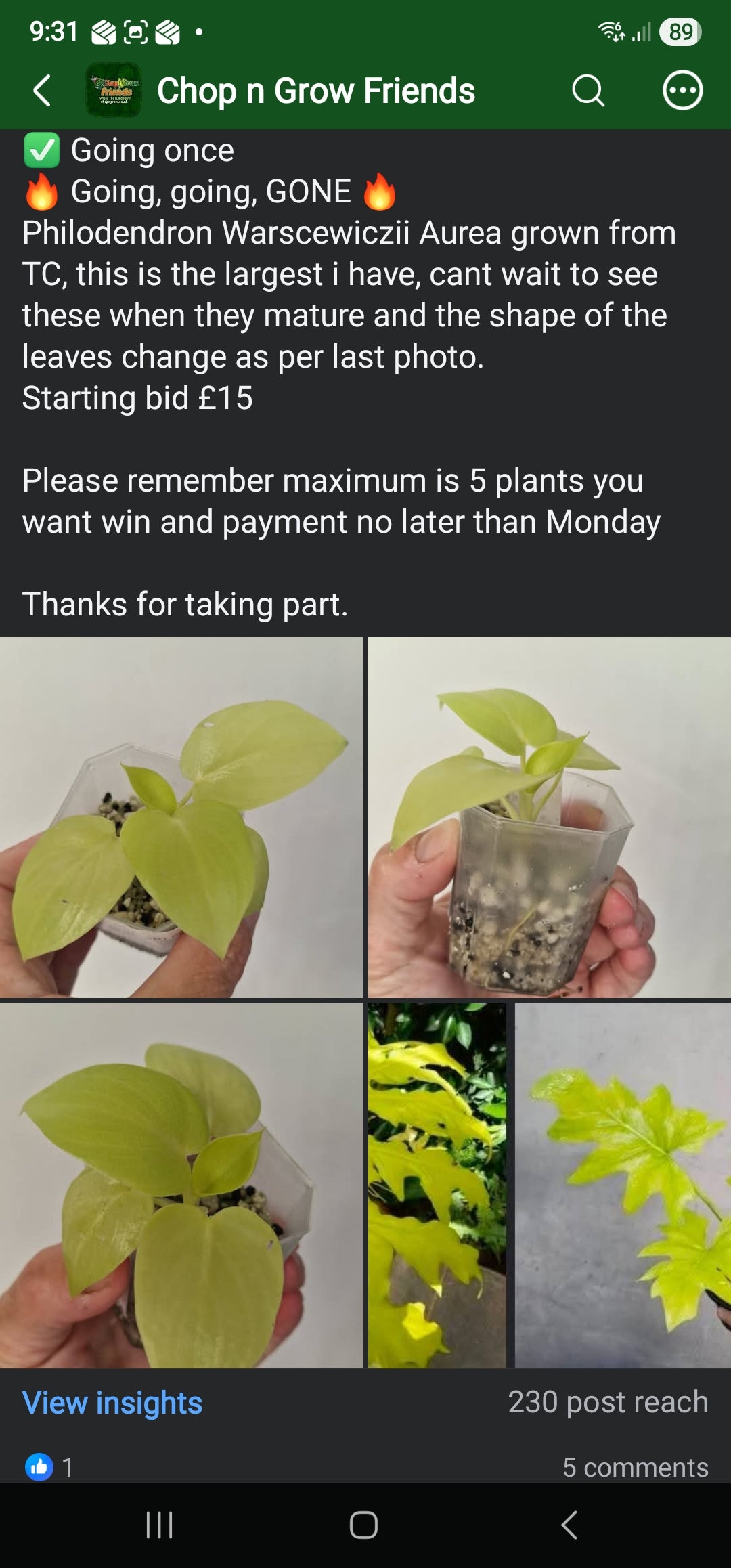
Task: Go back using the header arrow
Action: (x=42, y=91)
